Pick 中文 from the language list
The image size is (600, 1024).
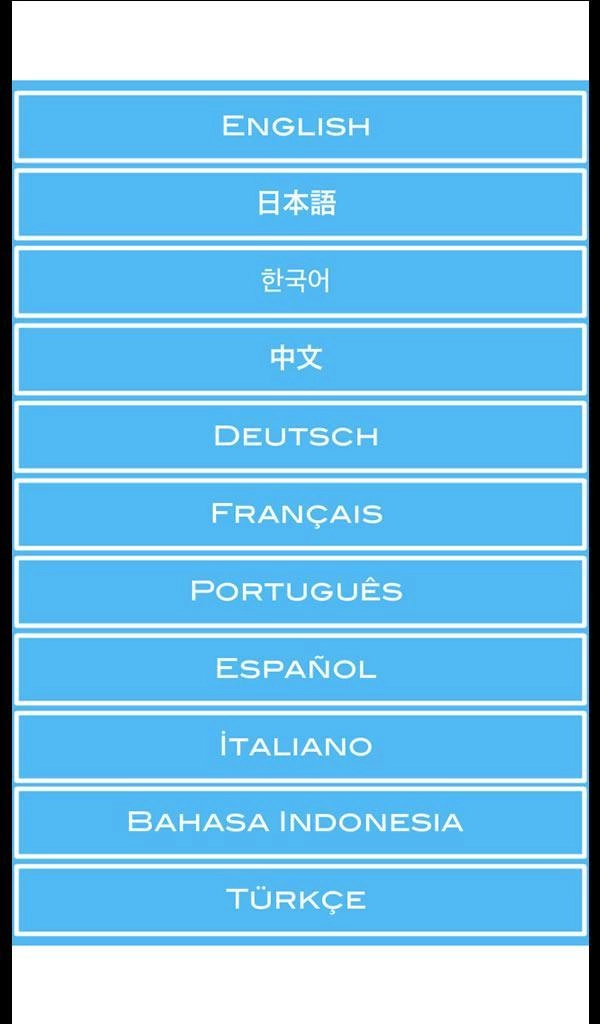(x=299, y=358)
